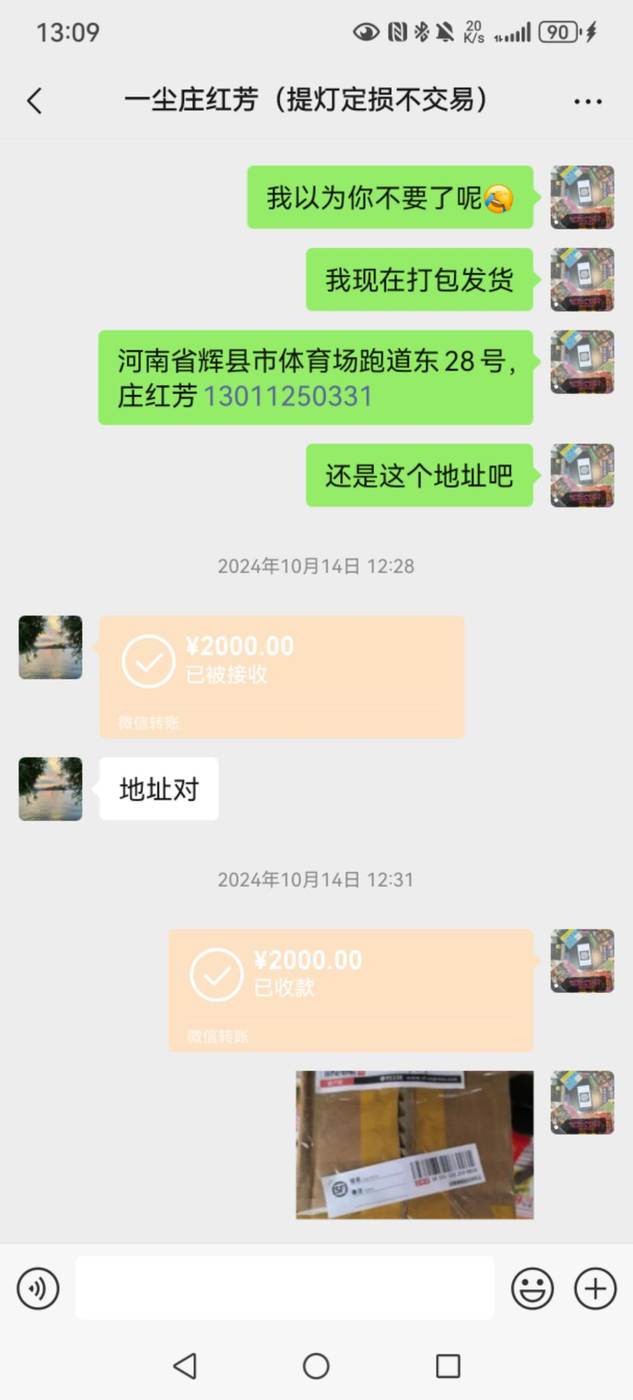633x1400 pixels.
Task: View the package photo sent in chat
Action: click(414, 1145)
